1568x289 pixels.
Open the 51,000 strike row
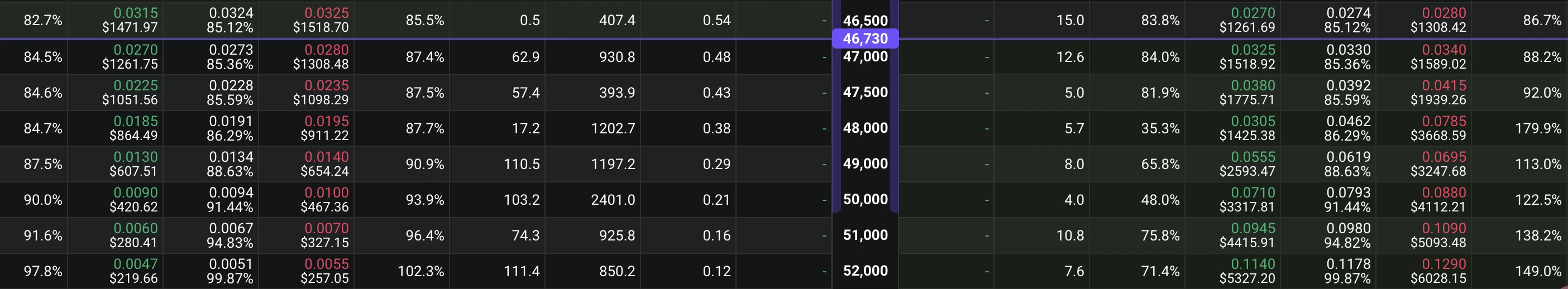point(865,235)
